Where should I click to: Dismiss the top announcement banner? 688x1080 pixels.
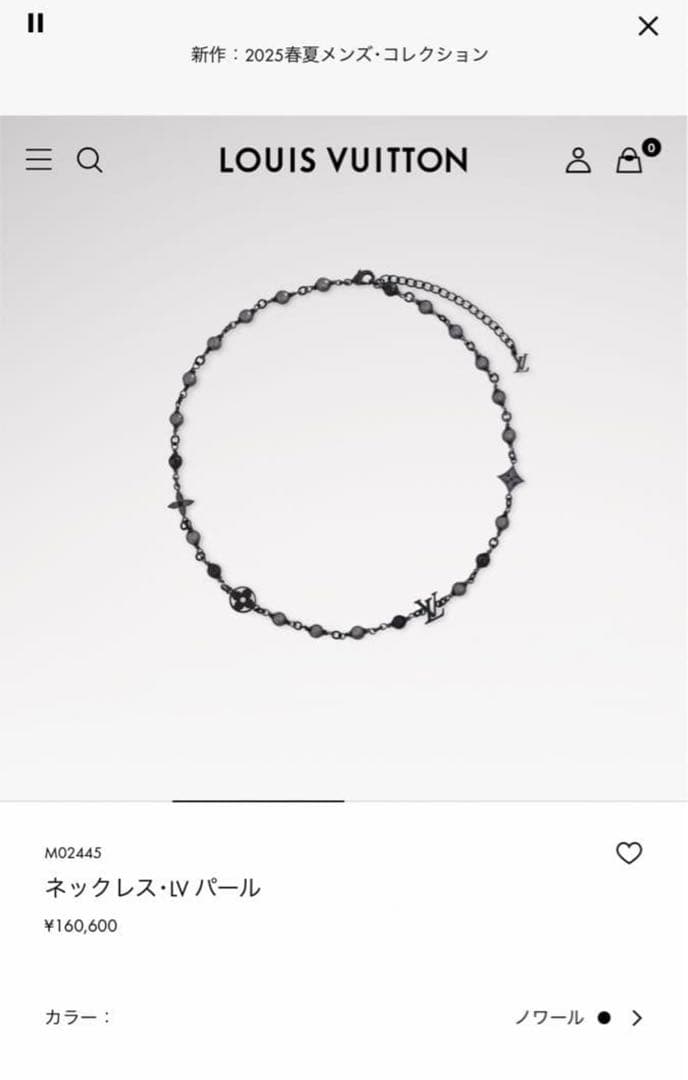pos(648,27)
